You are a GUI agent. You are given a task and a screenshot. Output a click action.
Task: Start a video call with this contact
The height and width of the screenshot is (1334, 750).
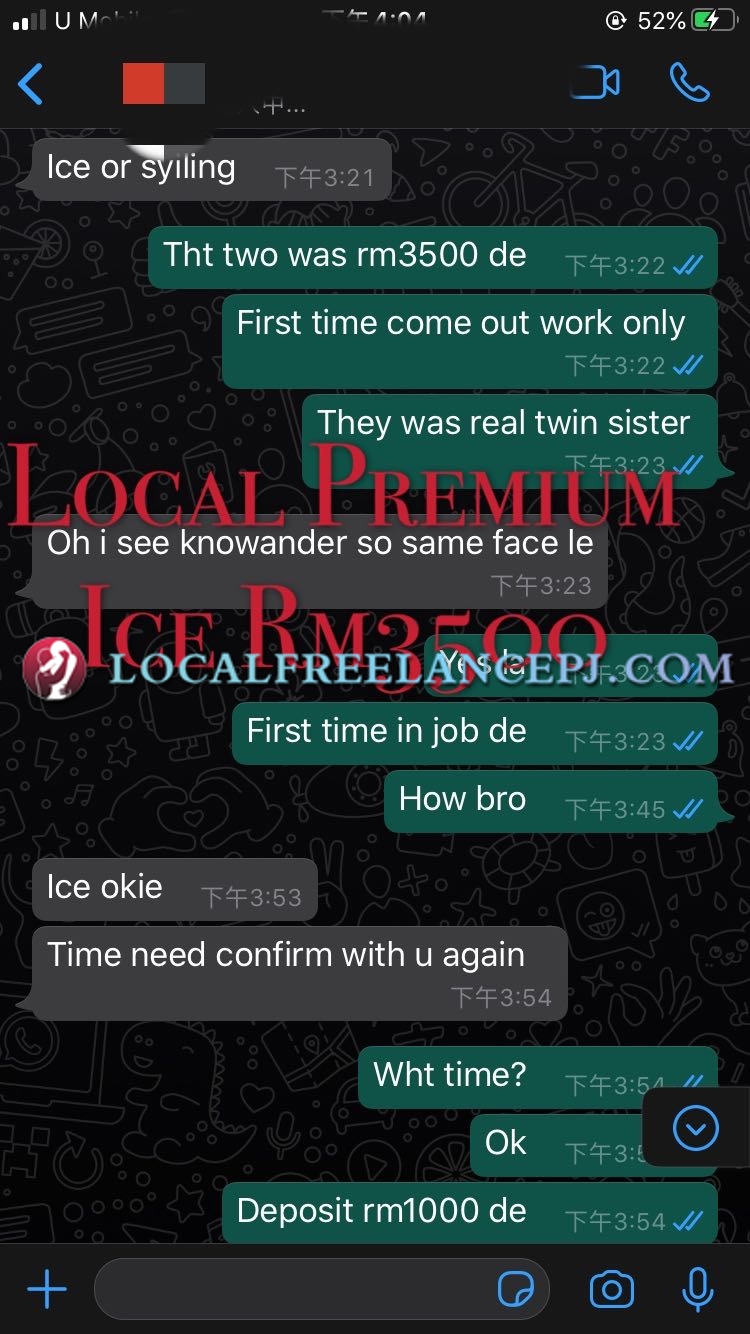[596, 84]
